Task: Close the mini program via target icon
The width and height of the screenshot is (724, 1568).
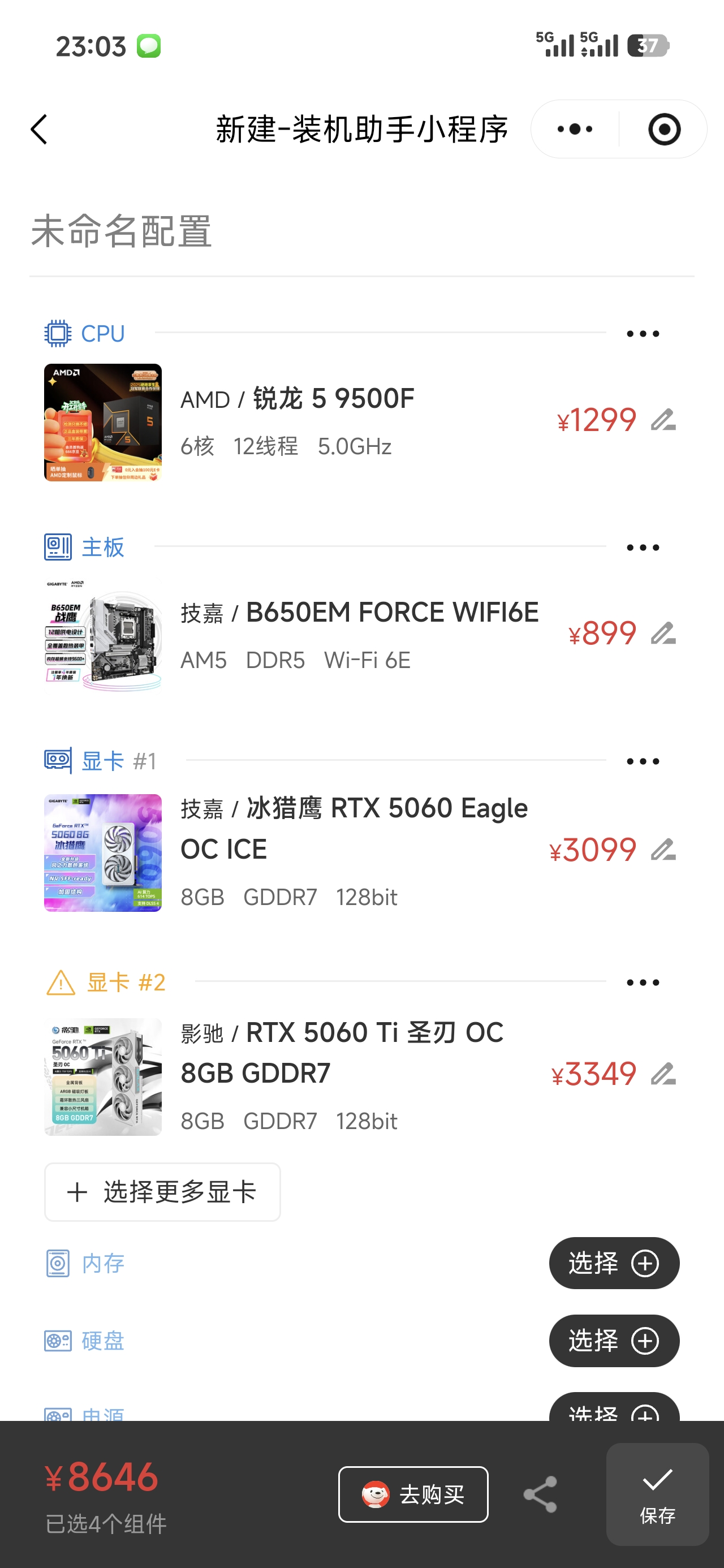Action: (x=663, y=130)
